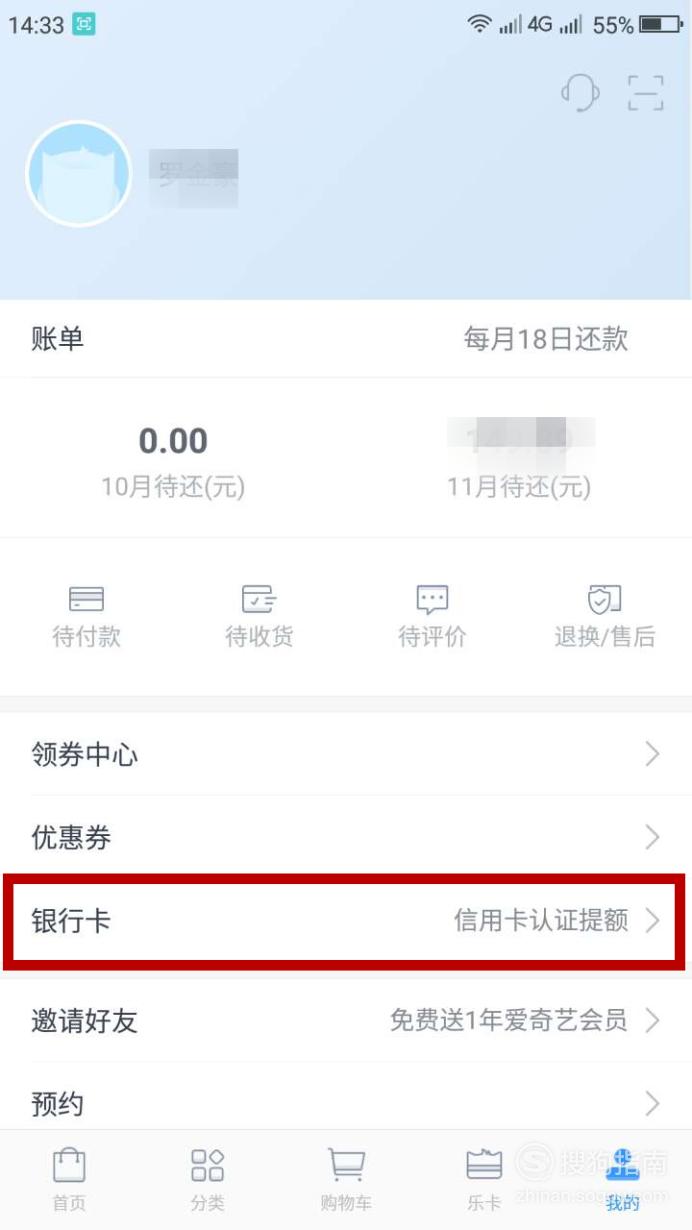Screen dimensions: 692x1230
Task: Switch to 乐卡 tab
Action: [x=484, y=1180]
